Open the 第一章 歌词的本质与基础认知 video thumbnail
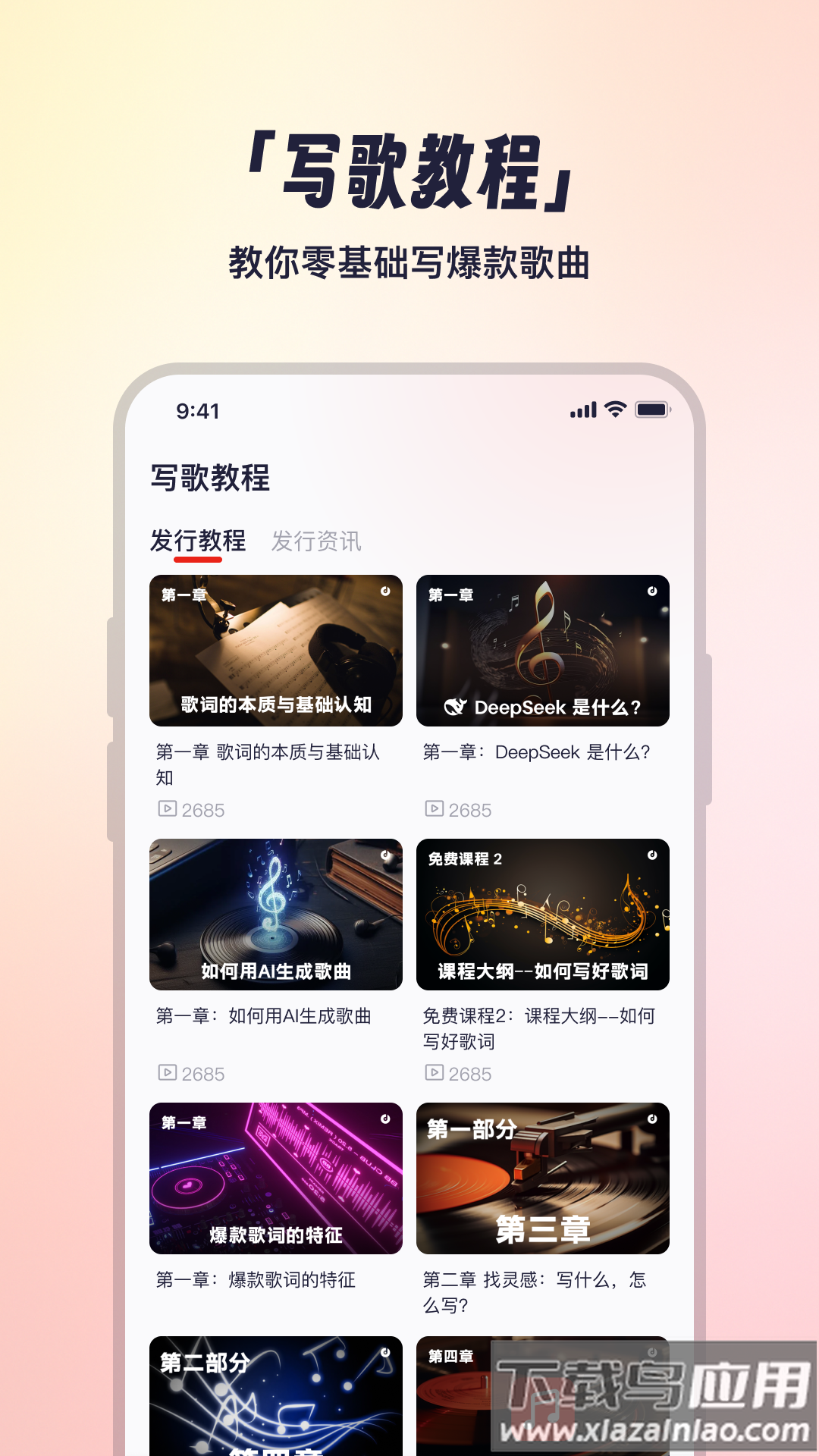The height and width of the screenshot is (1456, 819). 275,650
